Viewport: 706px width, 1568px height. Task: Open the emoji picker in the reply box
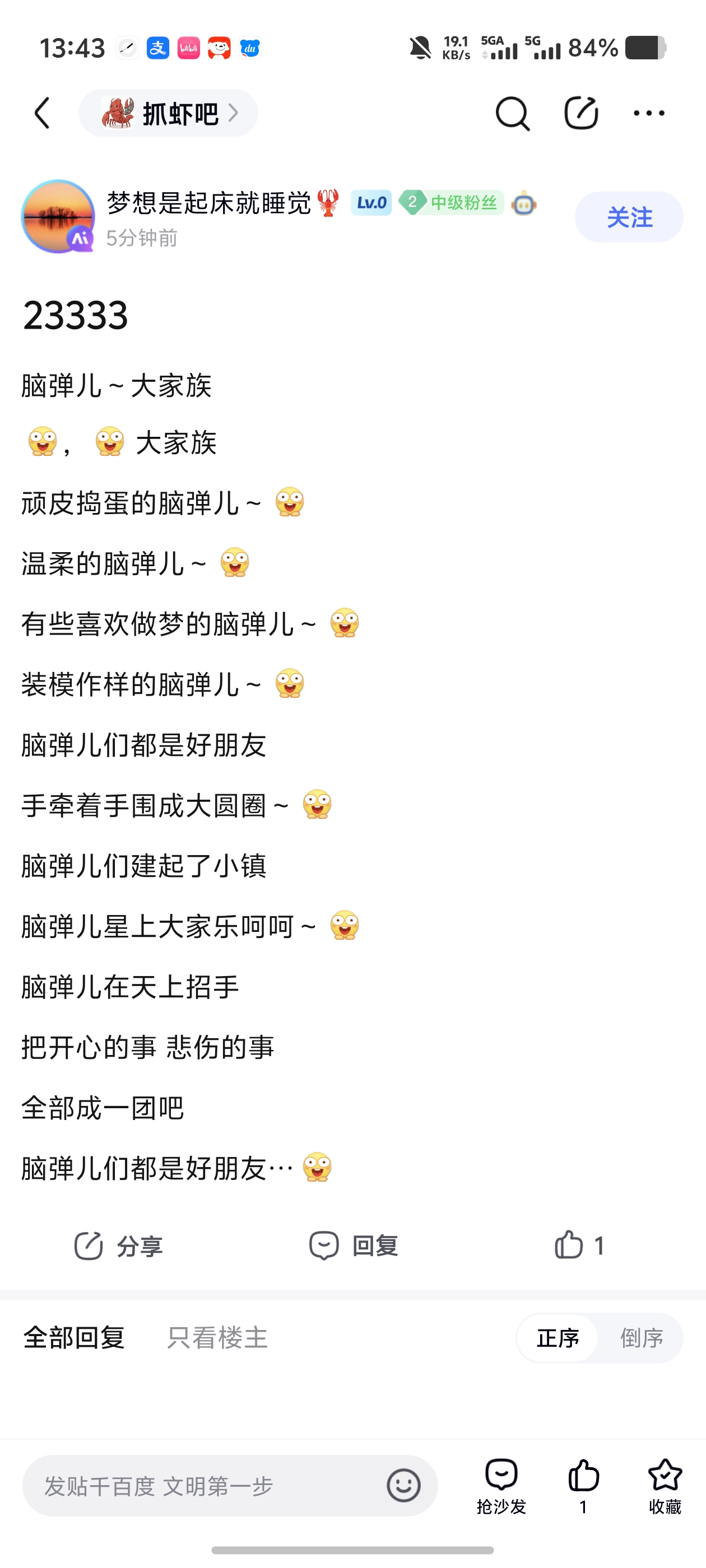[403, 1486]
